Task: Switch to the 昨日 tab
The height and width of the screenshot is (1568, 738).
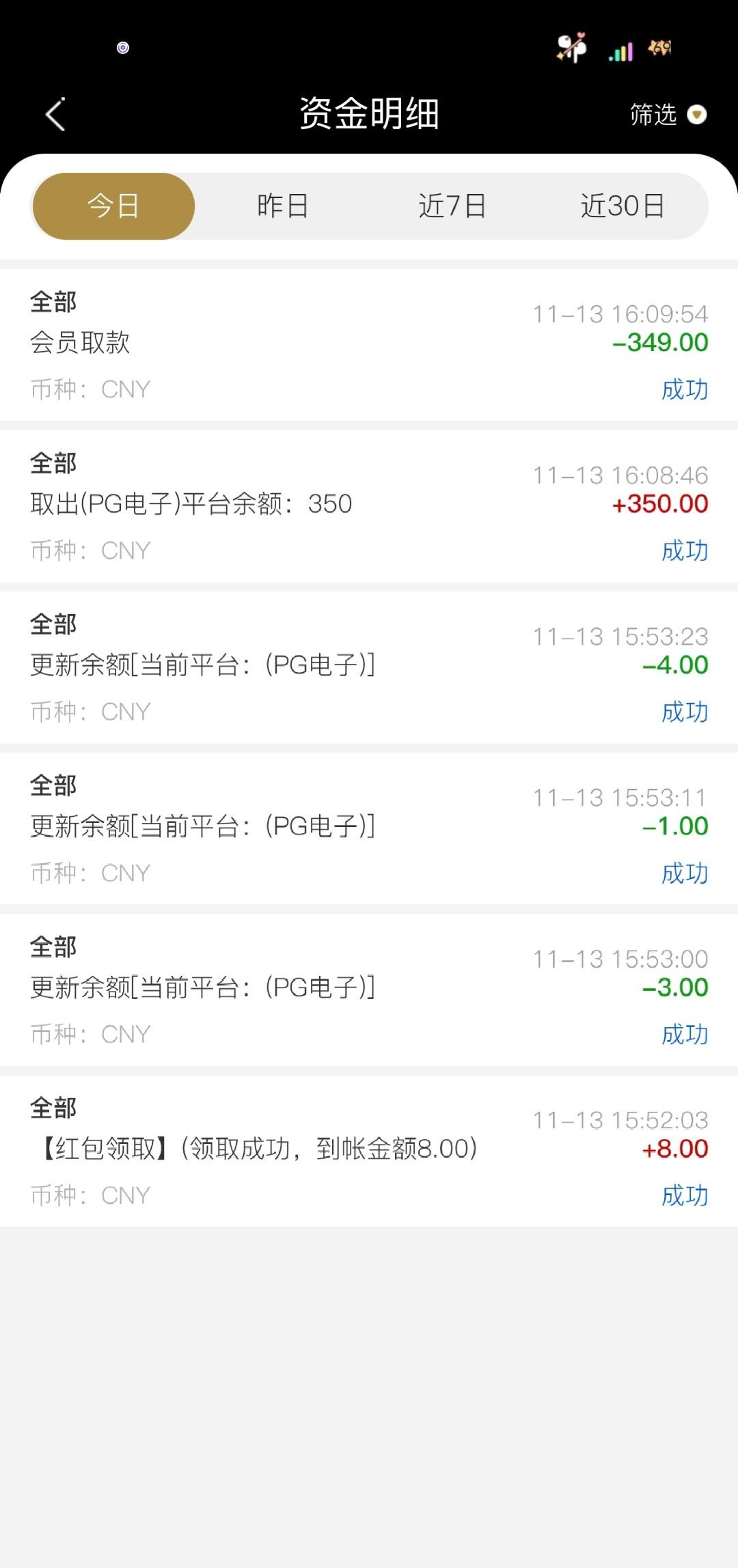Action: [282, 206]
